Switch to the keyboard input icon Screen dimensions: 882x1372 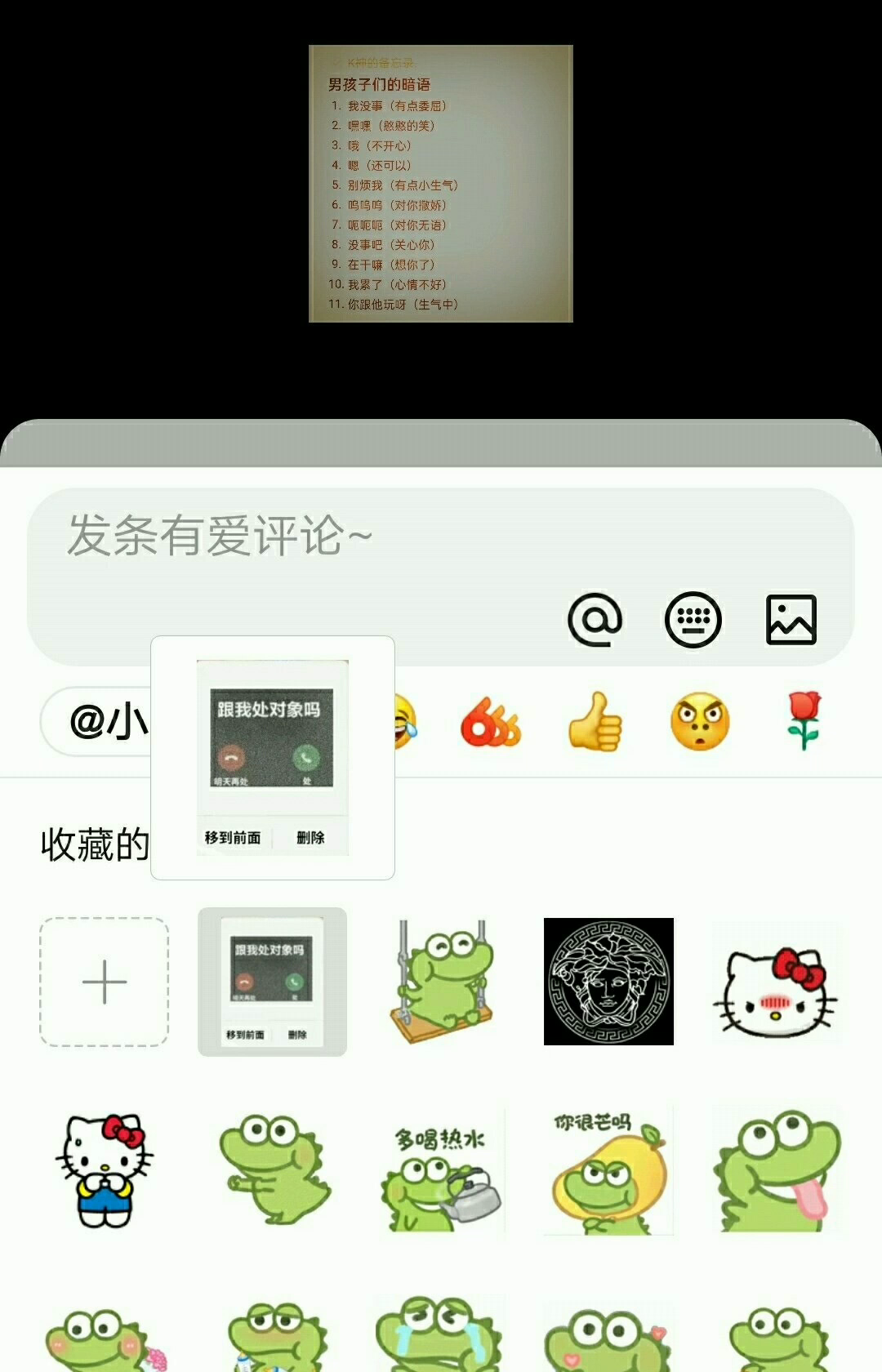(x=693, y=619)
